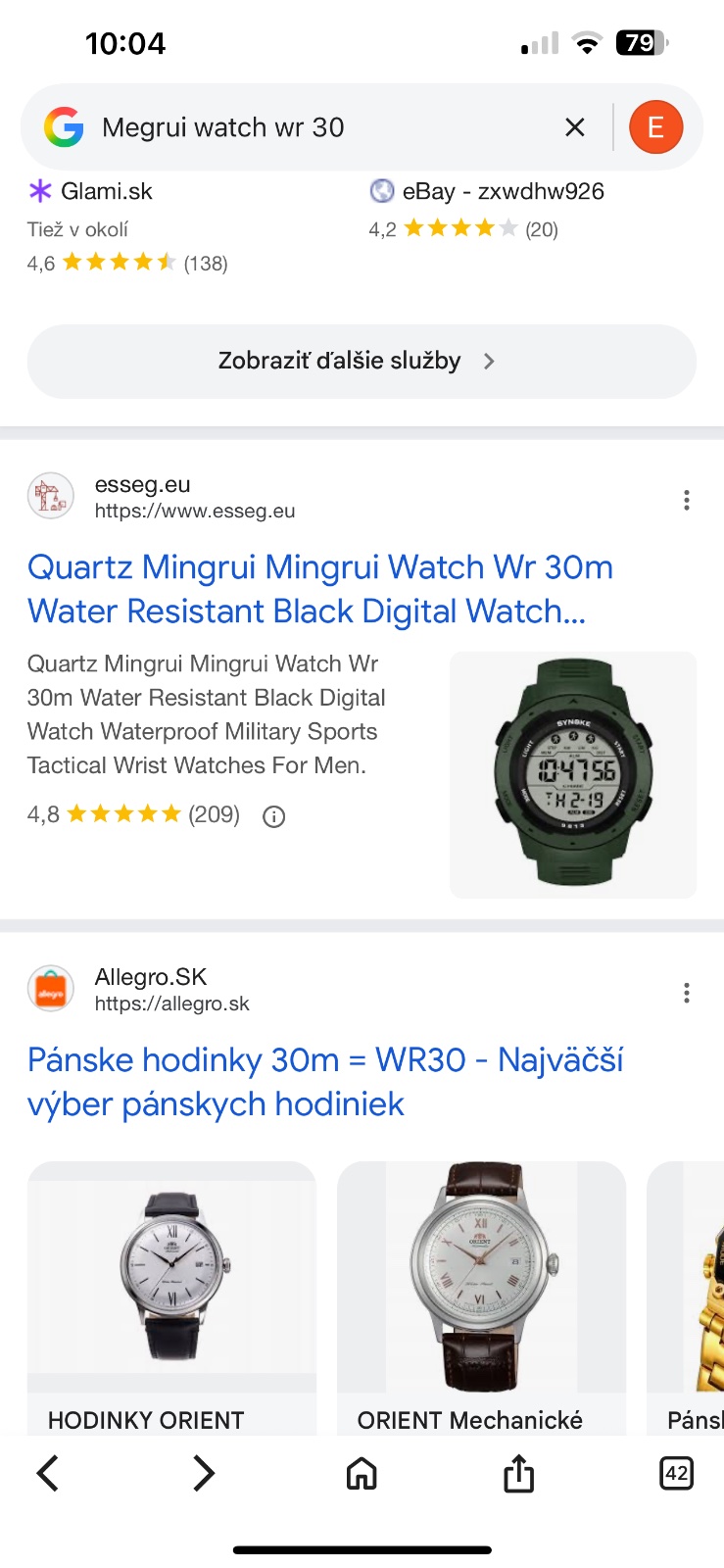Image resolution: width=724 pixels, height=1568 pixels.
Task: Clear the search query text
Action: 575,127
